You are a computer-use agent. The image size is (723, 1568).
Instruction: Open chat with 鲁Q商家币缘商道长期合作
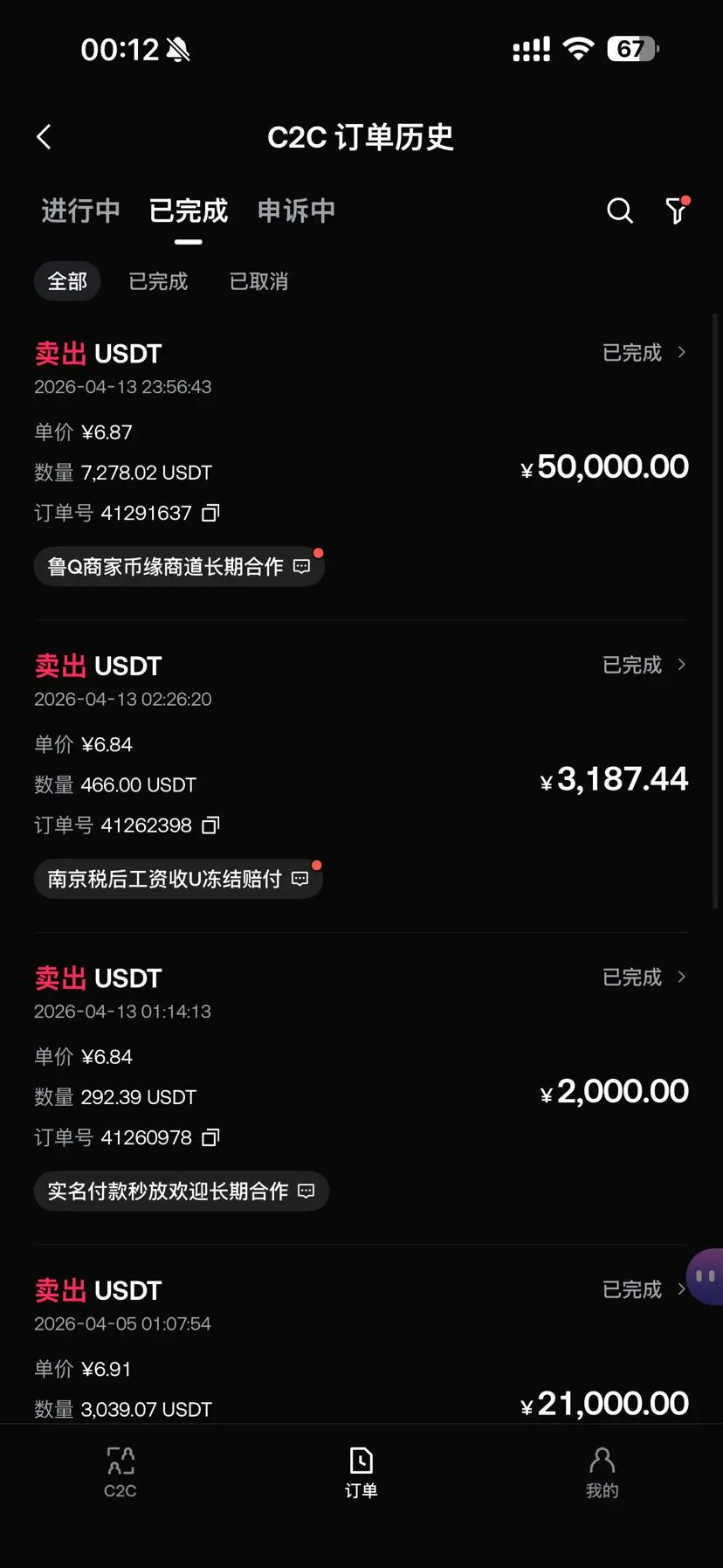click(179, 567)
